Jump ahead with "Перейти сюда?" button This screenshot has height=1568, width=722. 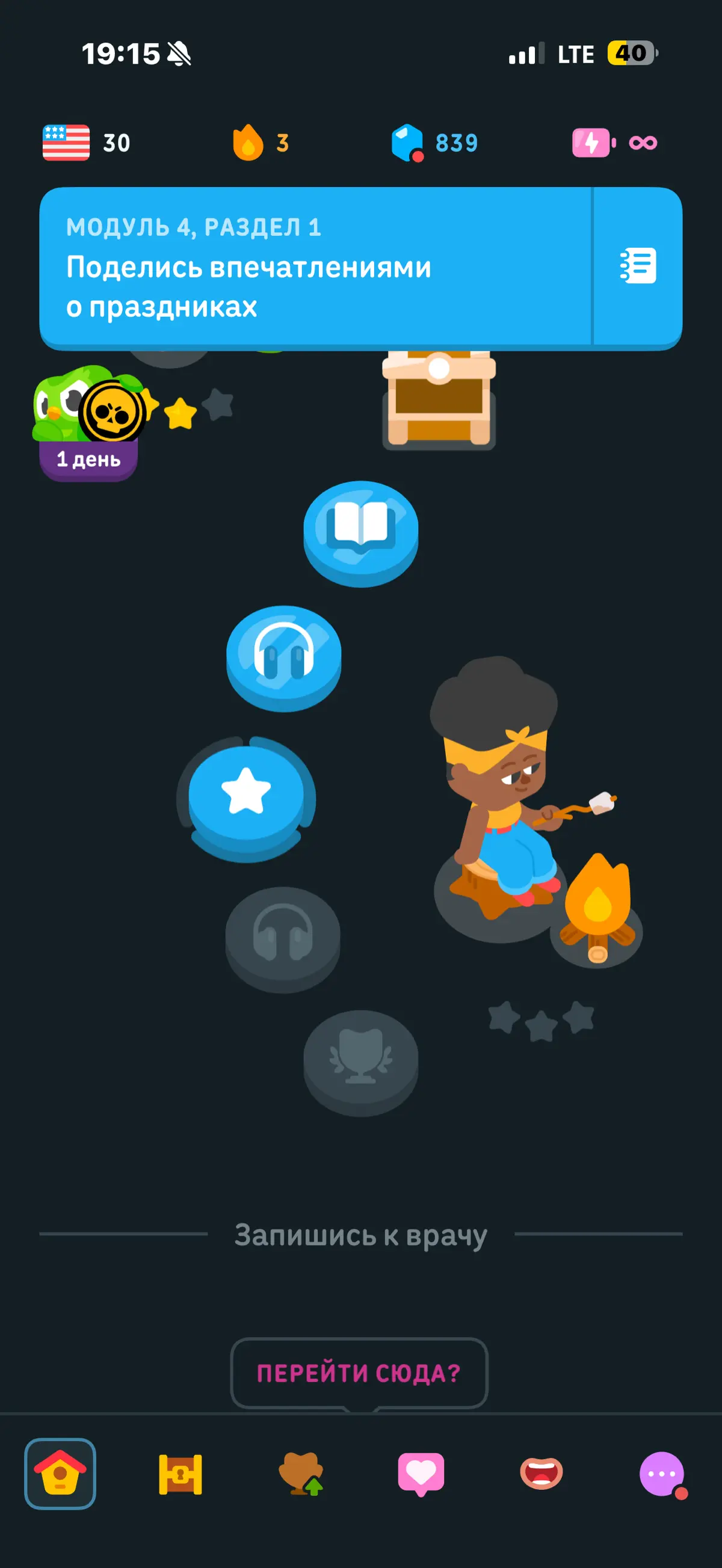pyautogui.click(x=359, y=1373)
